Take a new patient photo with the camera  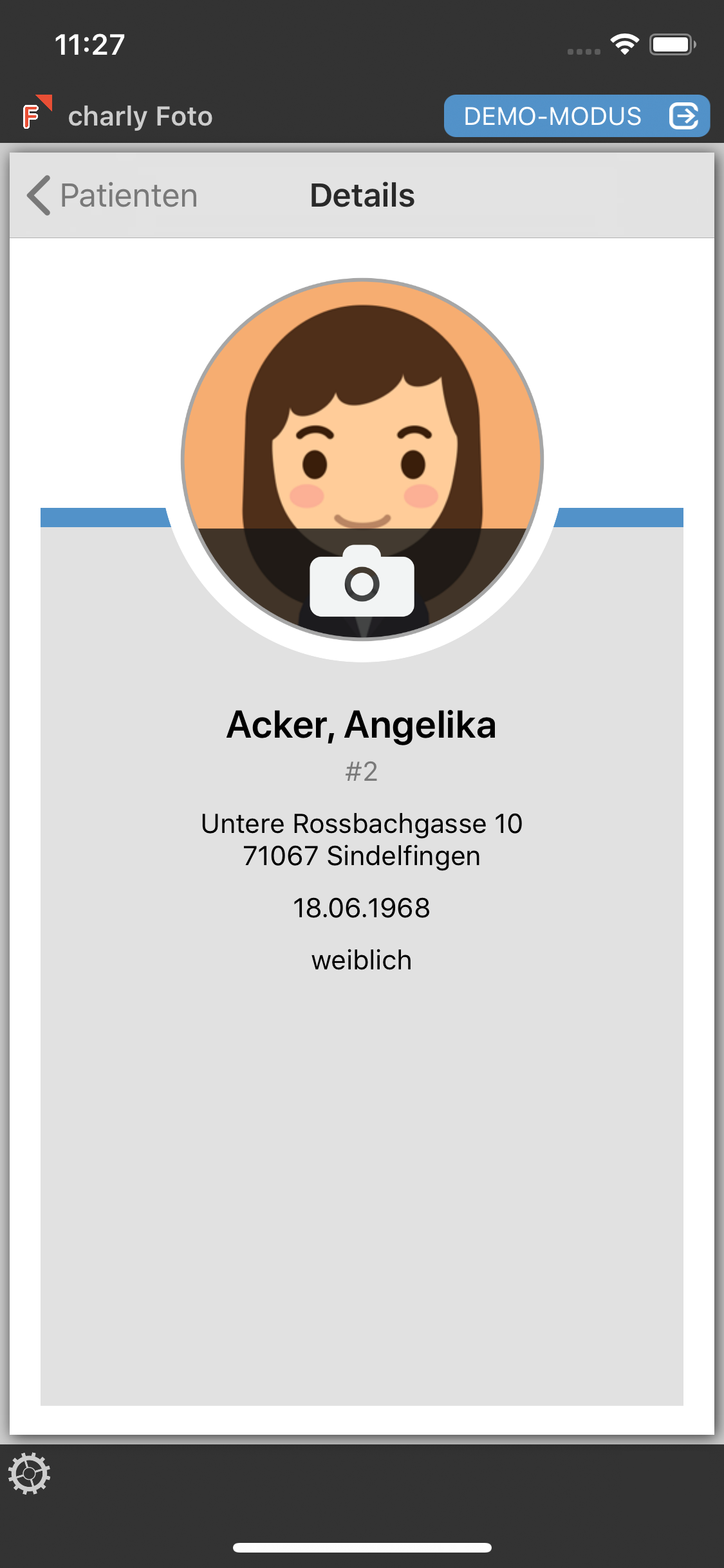pos(362,581)
